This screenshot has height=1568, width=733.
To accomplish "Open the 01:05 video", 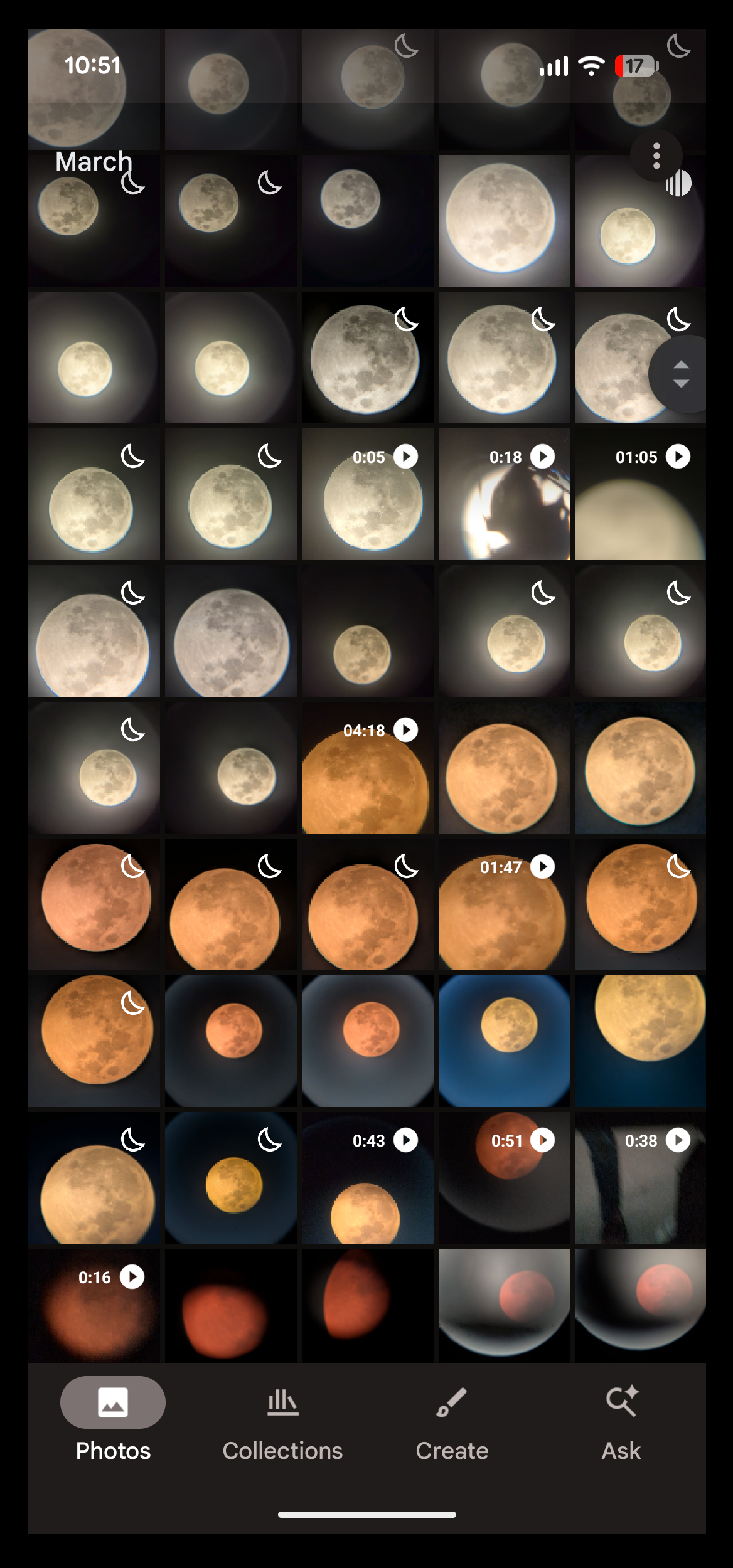I will (x=640, y=495).
